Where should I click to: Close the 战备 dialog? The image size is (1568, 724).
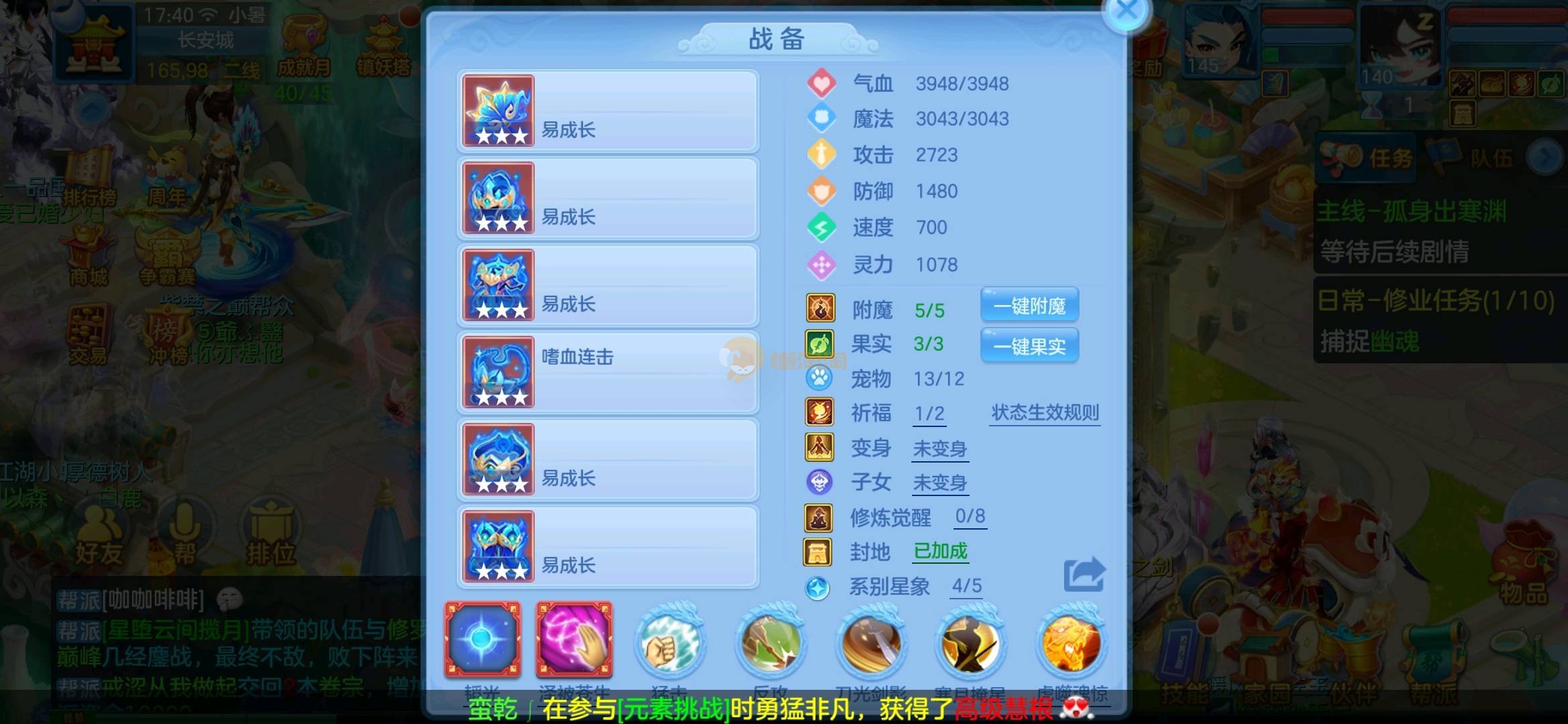pos(1127,11)
